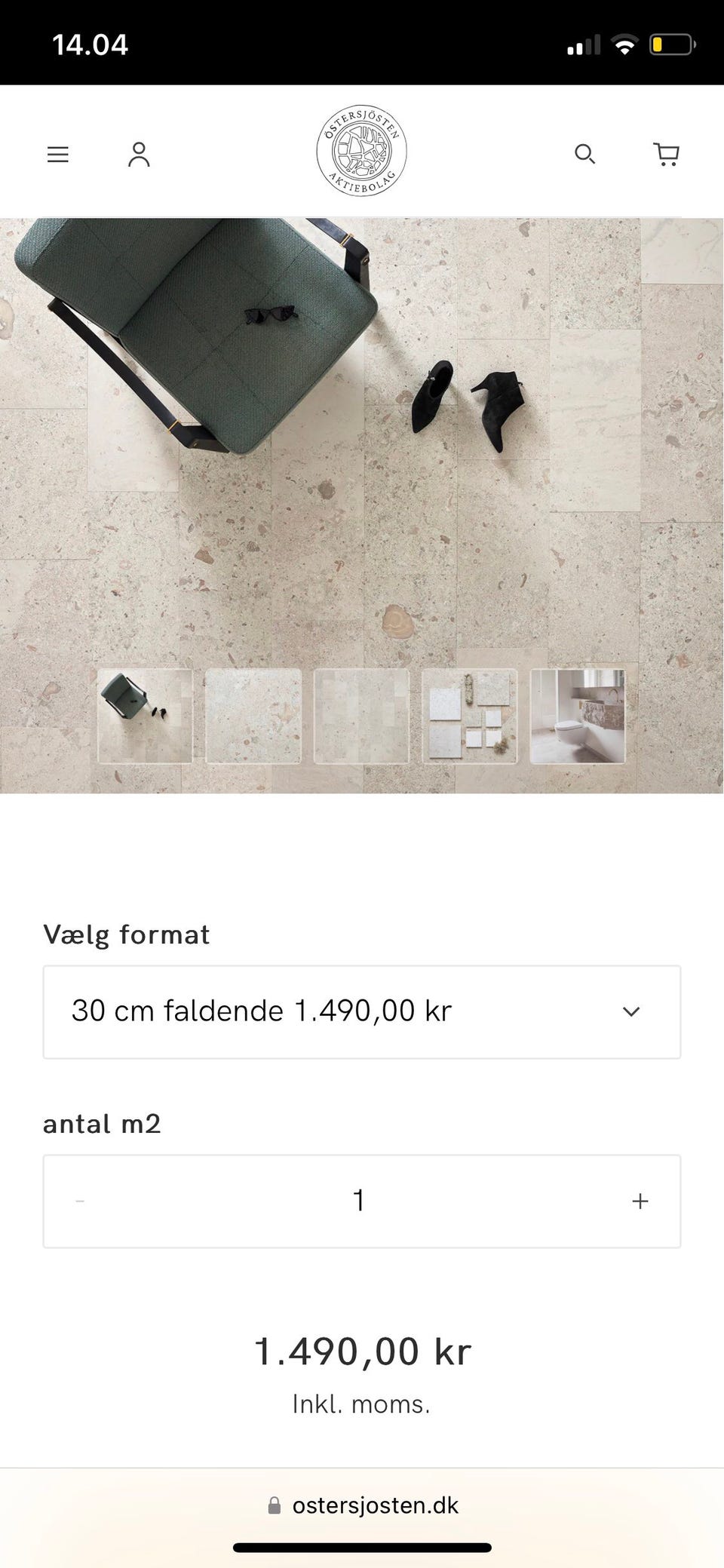Click the search magnifier icon
Screen dimensions: 724x1568
tap(585, 155)
